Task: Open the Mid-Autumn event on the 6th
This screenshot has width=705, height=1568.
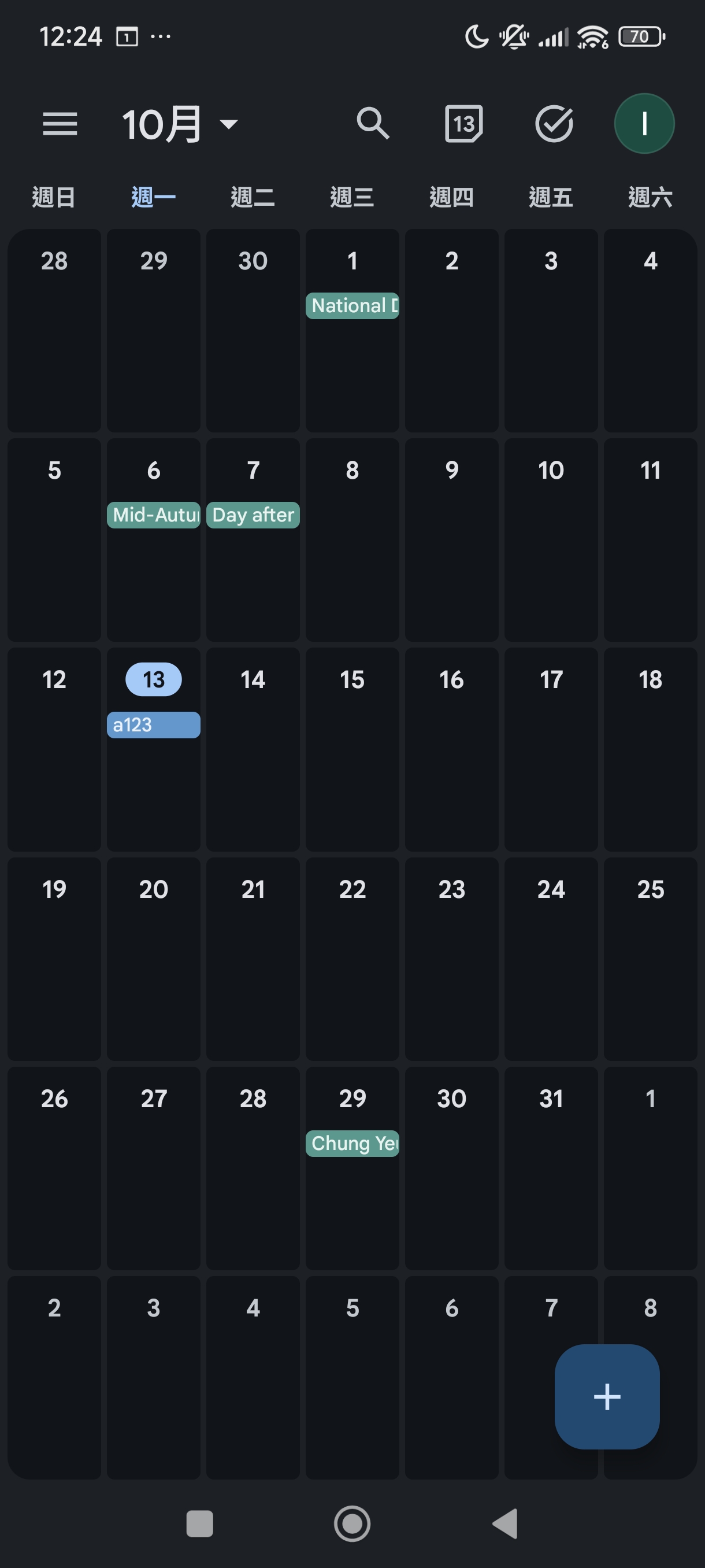Action: (x=153, y=515)
